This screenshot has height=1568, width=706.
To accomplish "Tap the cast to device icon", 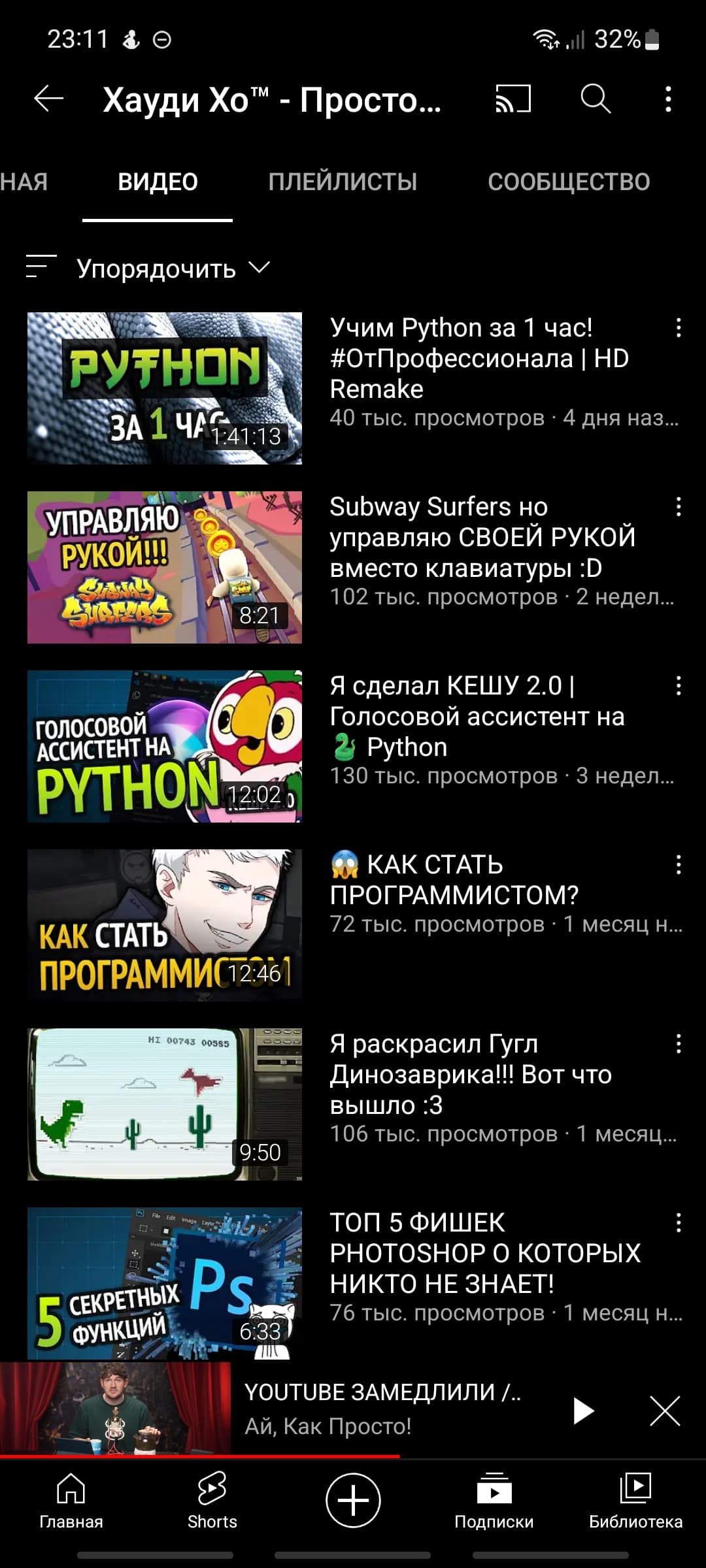I will [513, 99].
